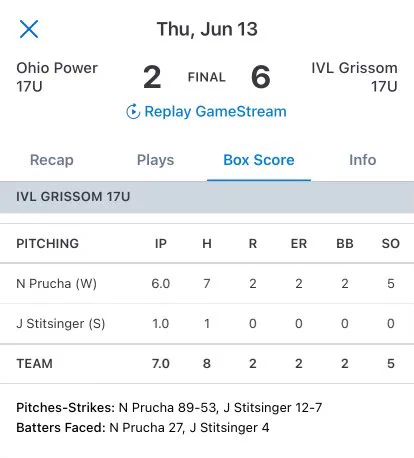
Task: Switch to the Plays tab
Action: 155,160
